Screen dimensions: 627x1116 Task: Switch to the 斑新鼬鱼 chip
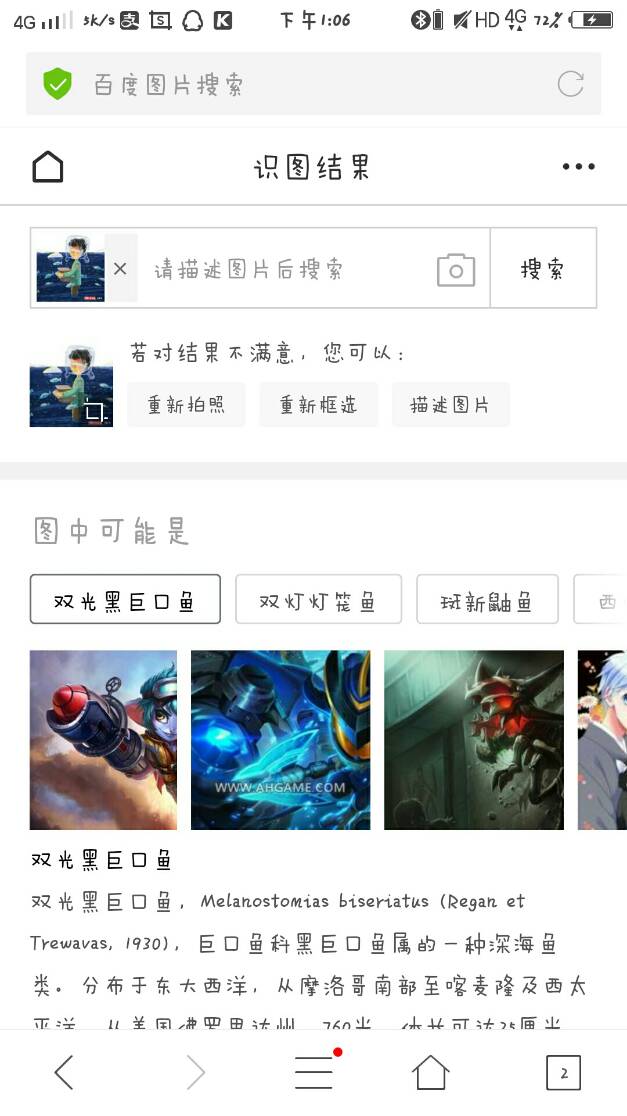click(x=487, y=600)
